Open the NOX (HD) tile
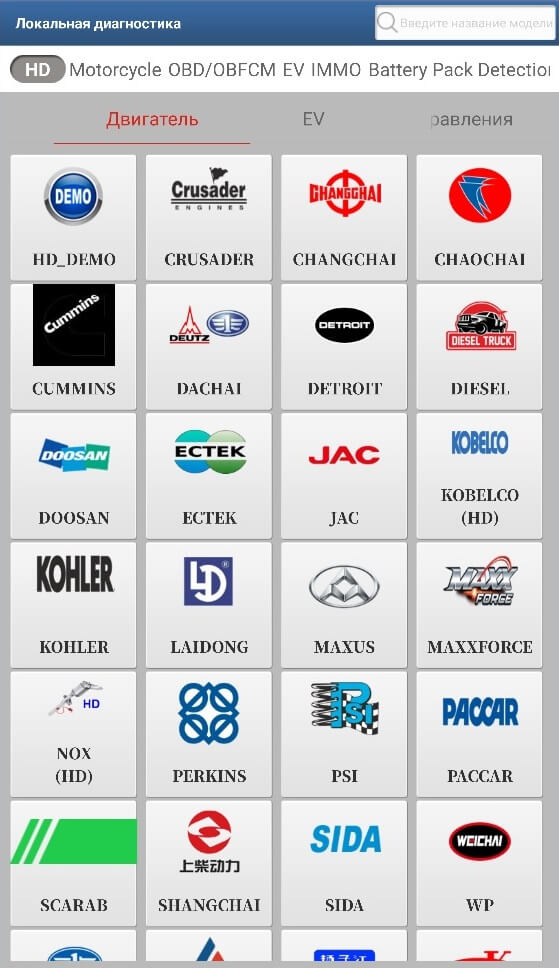 coord(74,734)
